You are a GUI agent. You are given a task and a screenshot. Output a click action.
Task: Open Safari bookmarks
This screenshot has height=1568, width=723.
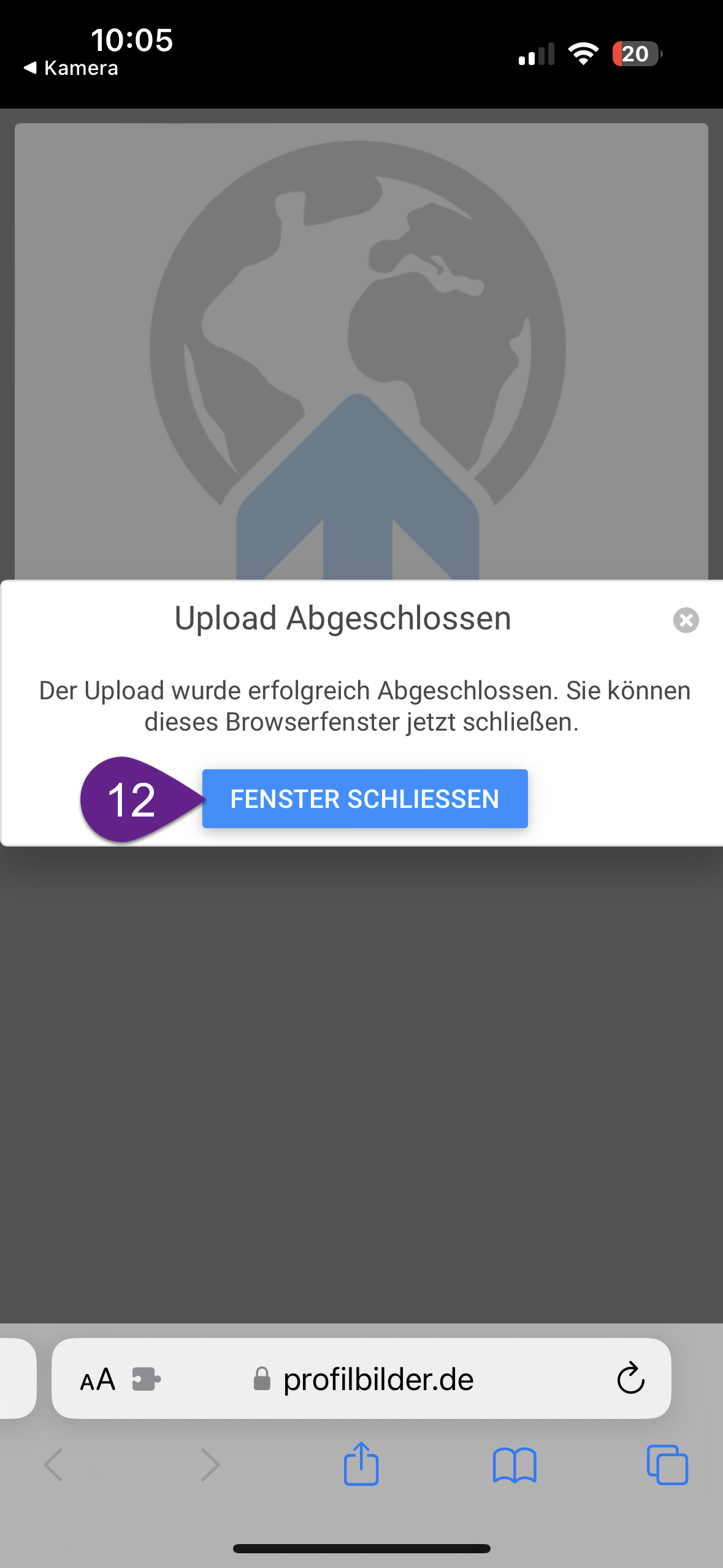(515, 1466)
